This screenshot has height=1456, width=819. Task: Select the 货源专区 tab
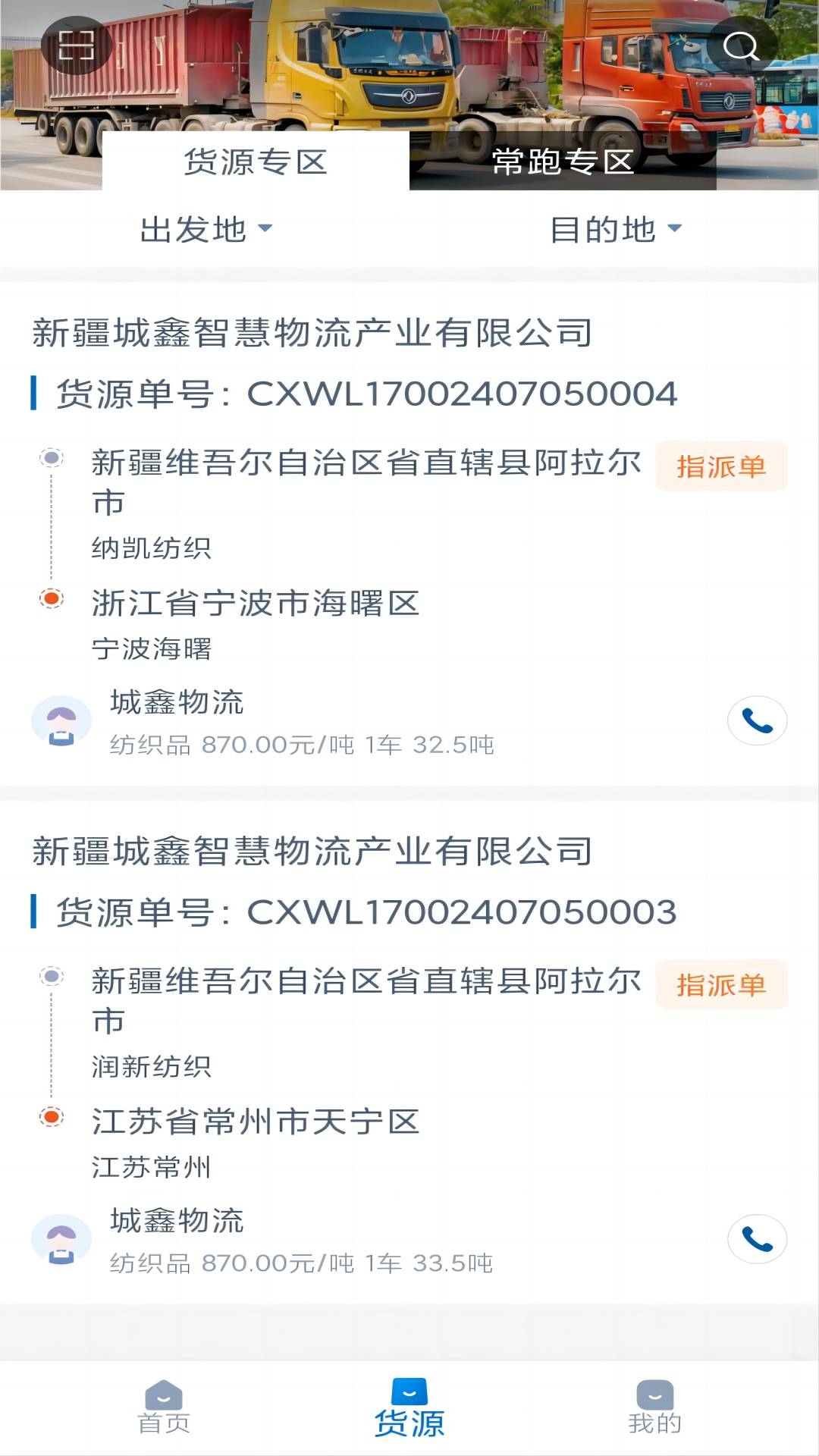point(256,162)
